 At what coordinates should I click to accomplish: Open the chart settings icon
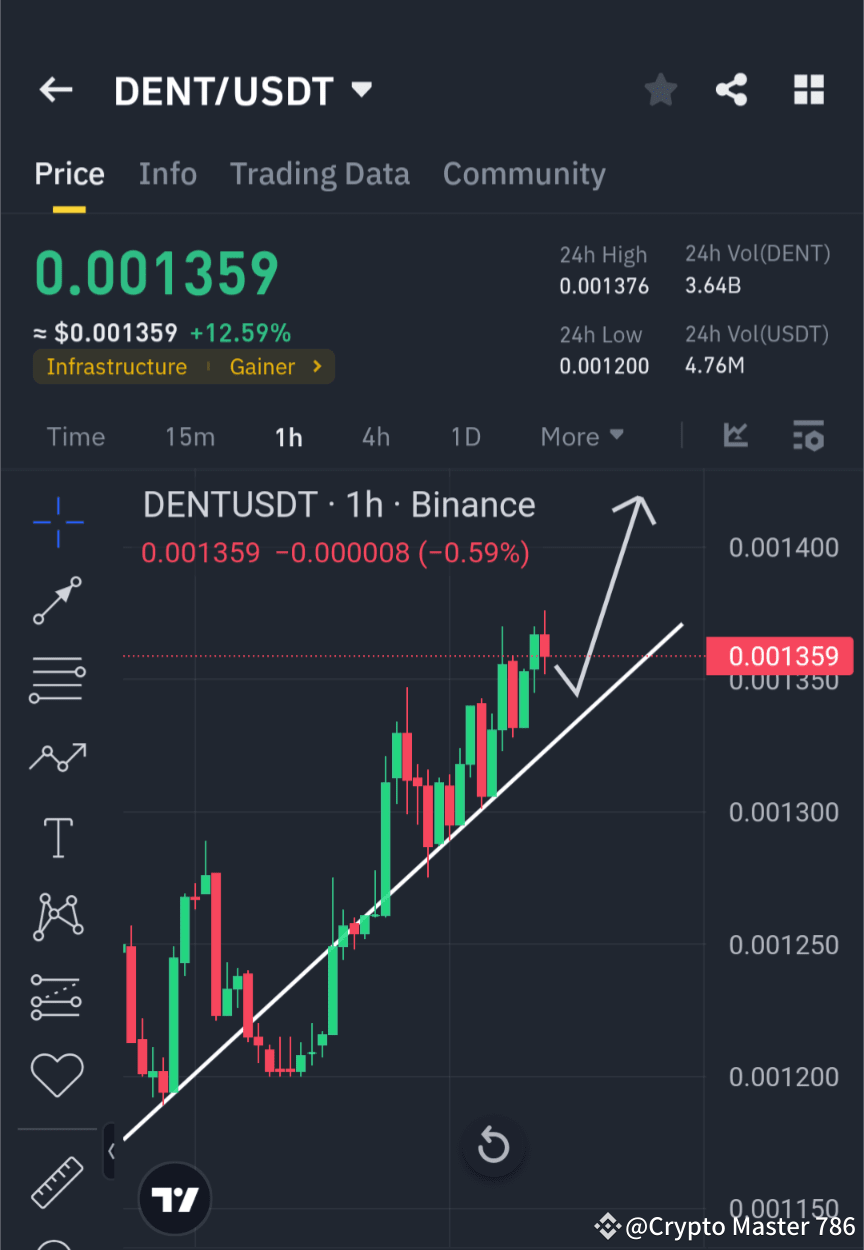point(808,436)
